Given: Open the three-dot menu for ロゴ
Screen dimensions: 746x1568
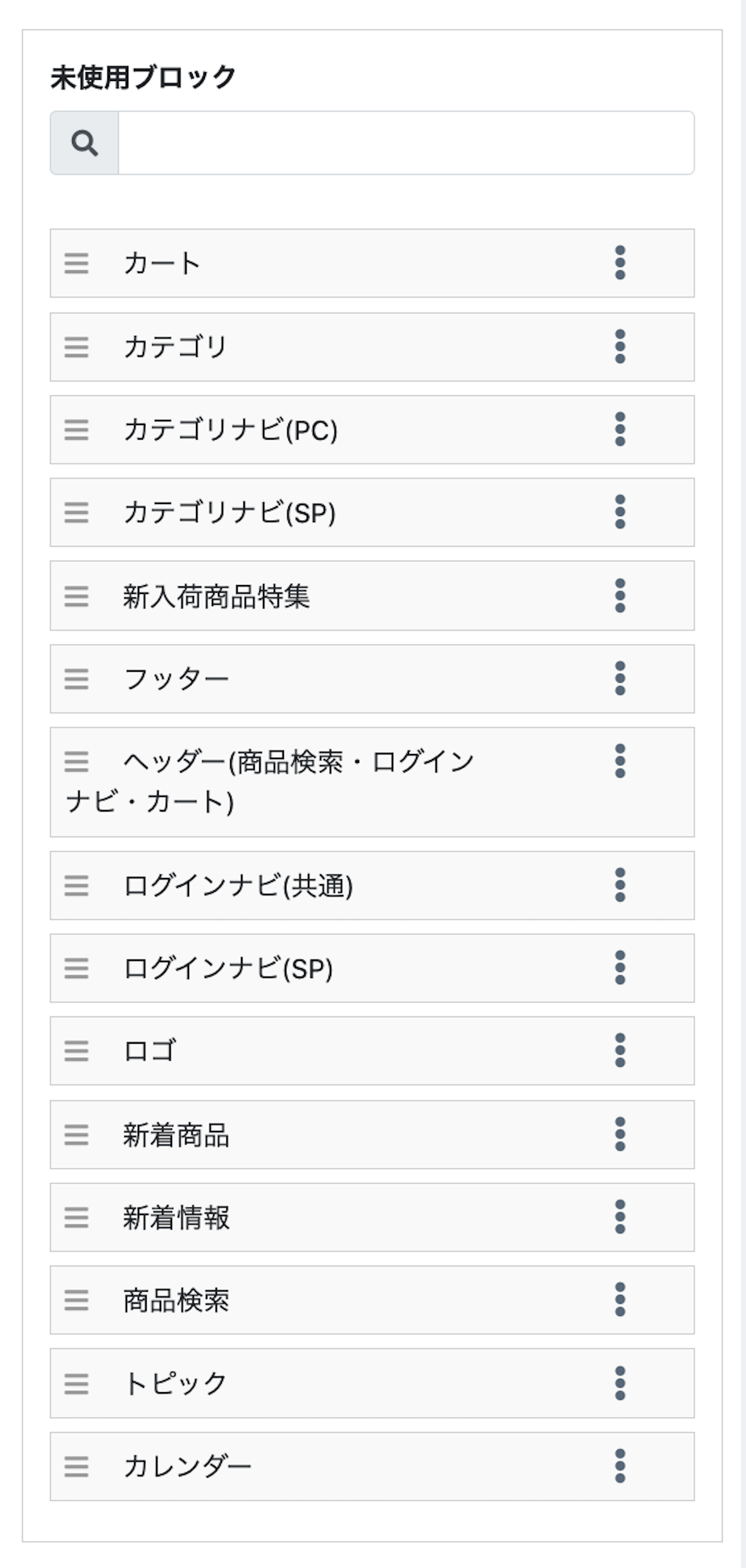Looking at the screenshot, I should click(x=620, y=1050).
